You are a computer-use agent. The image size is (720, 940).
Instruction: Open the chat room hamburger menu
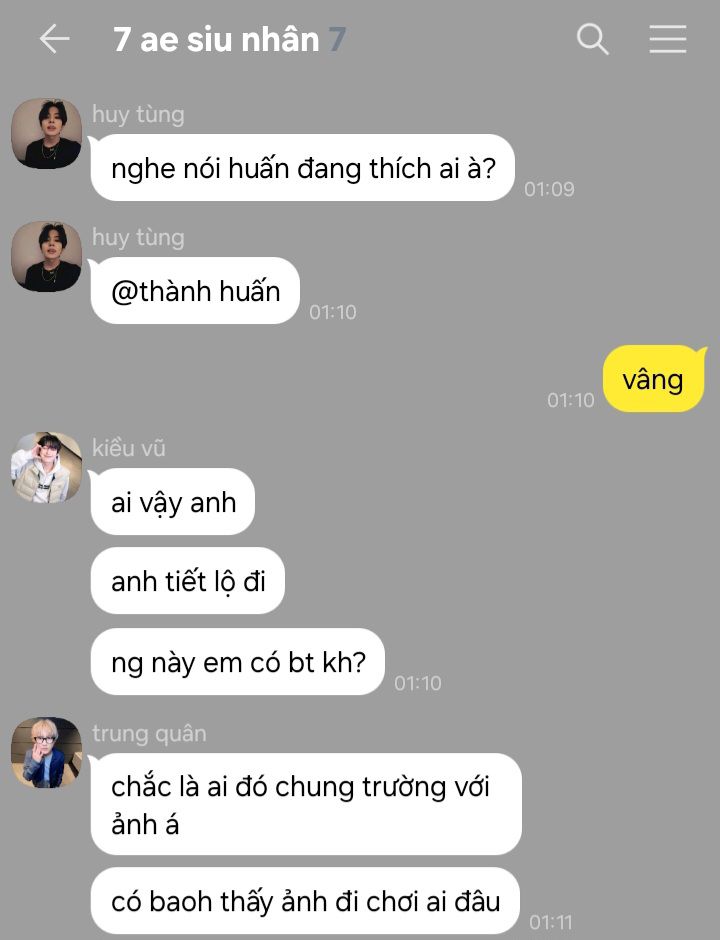click(x=667, y=40)
